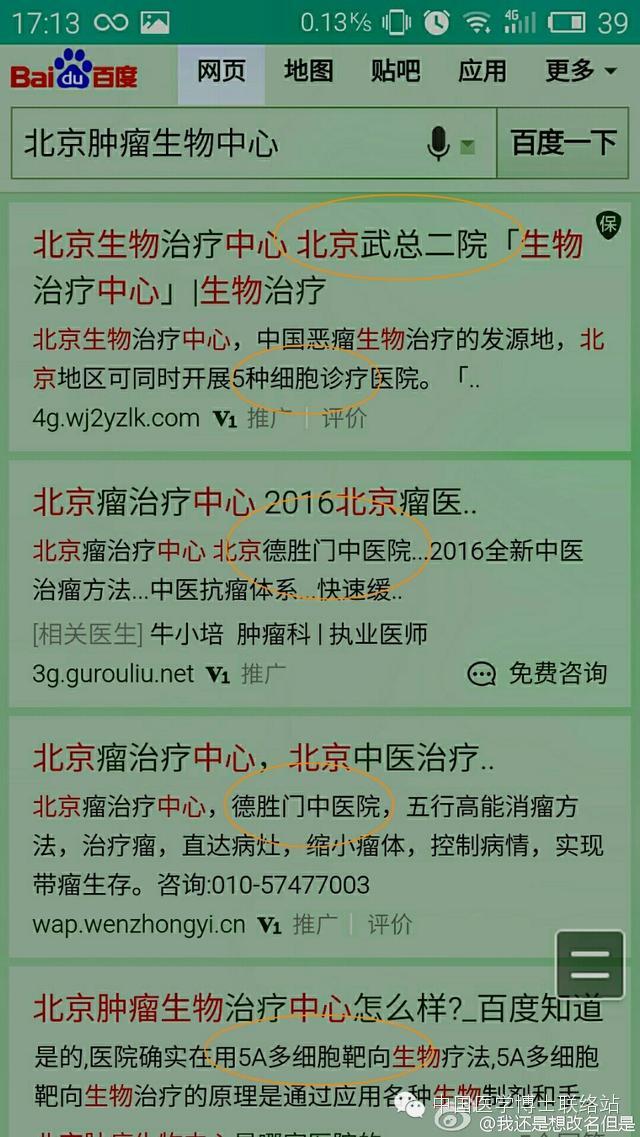Open the 北京瘤治疗中心 2016北京瘤医 result
The width and height of the screenshot is (640, 1137).
(255, 503)
